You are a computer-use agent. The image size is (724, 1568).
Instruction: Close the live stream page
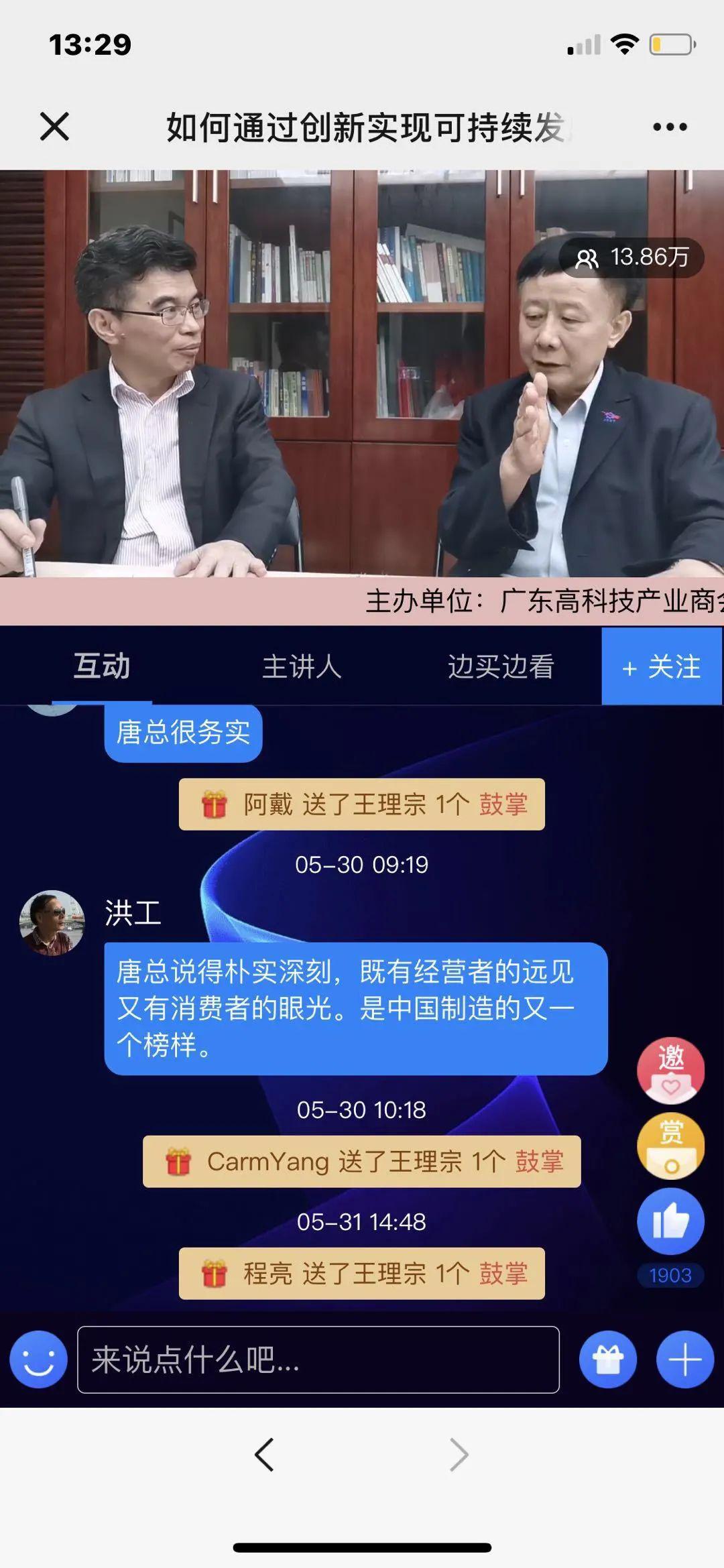54,126
